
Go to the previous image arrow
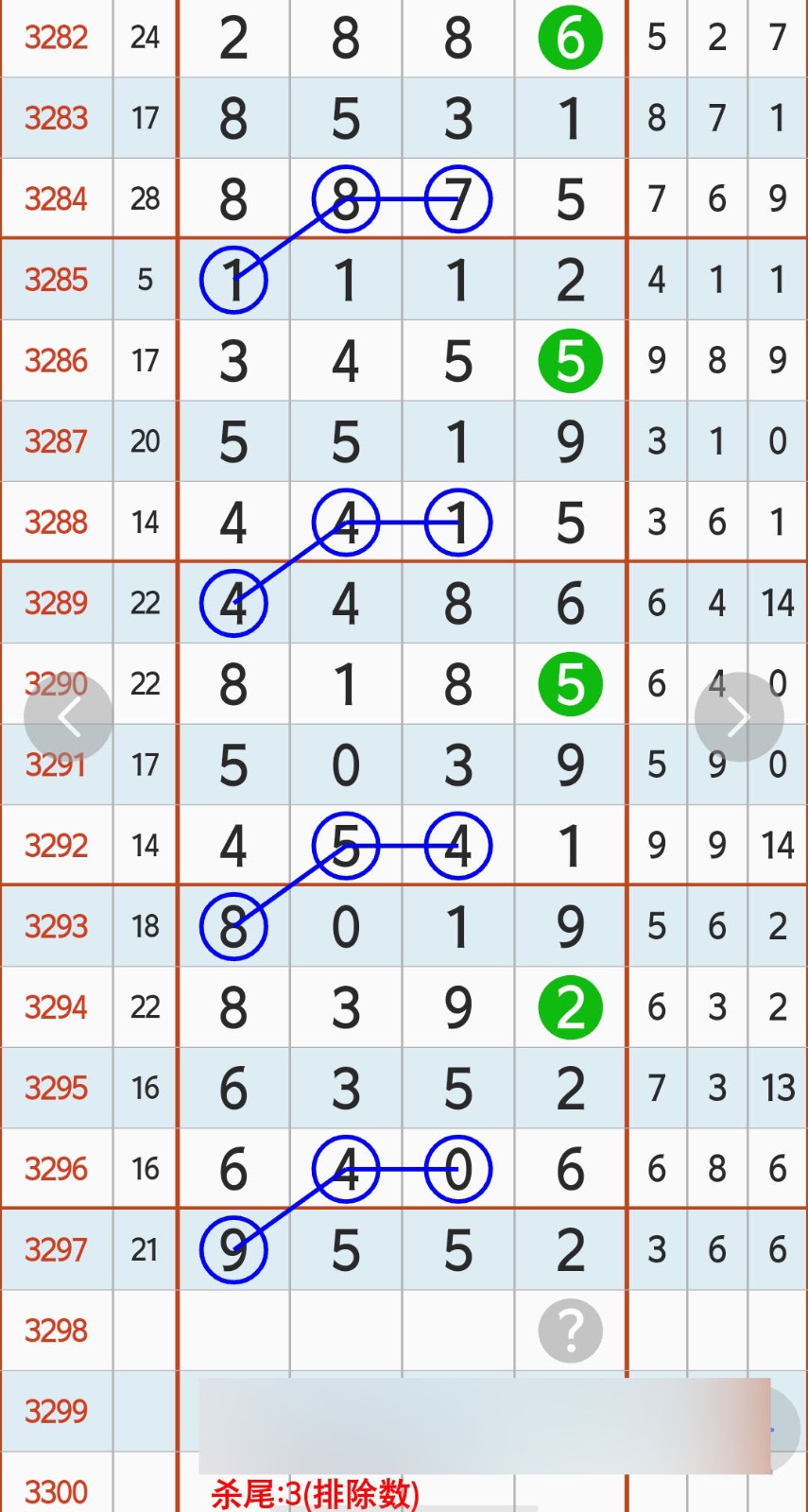point(68,717)
